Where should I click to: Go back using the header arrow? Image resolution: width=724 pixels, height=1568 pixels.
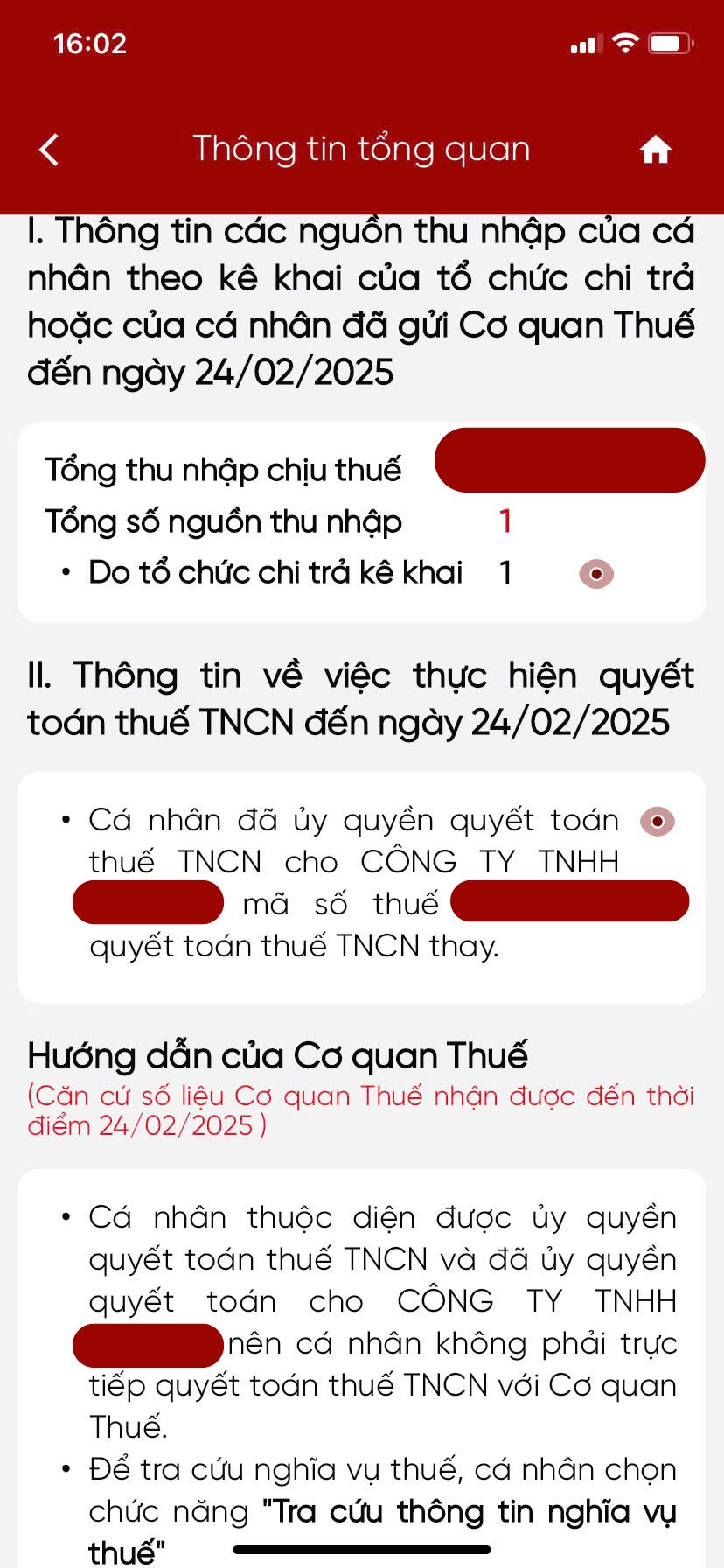[x=50, y=150]
